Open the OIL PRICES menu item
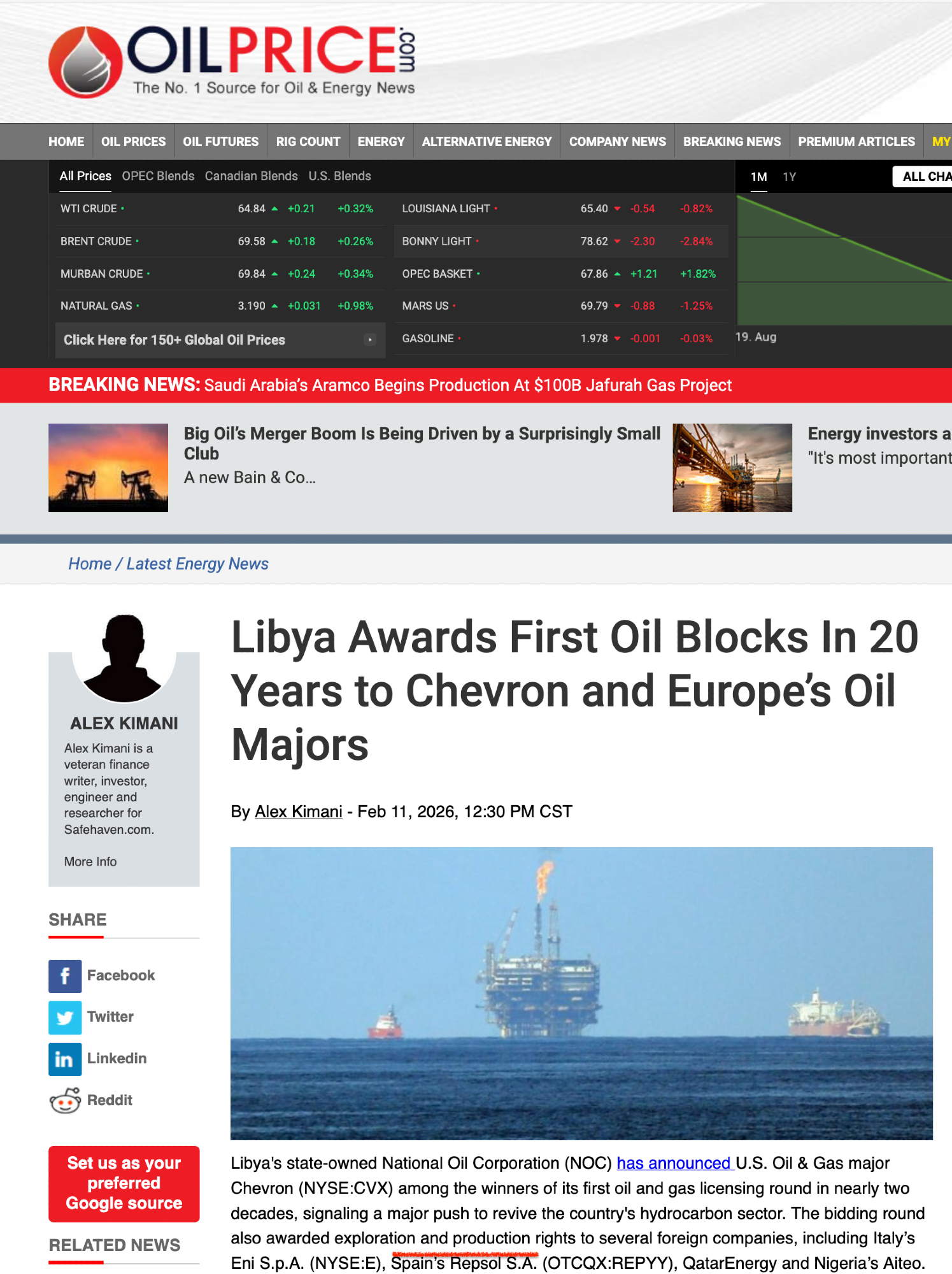The image size is (952, 1274). pos(133,141)
